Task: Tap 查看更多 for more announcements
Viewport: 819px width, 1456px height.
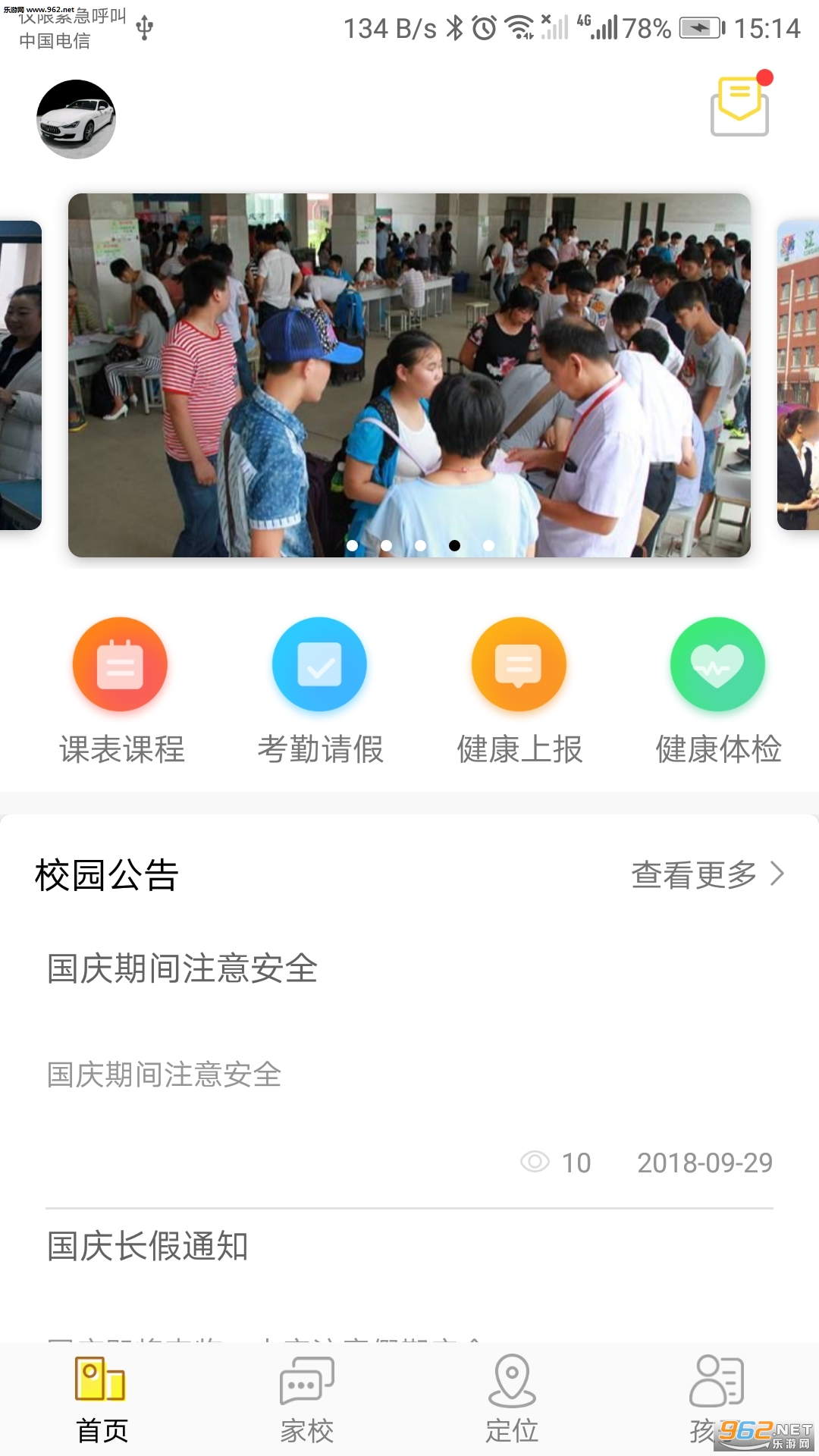Action: click(707, 874)
